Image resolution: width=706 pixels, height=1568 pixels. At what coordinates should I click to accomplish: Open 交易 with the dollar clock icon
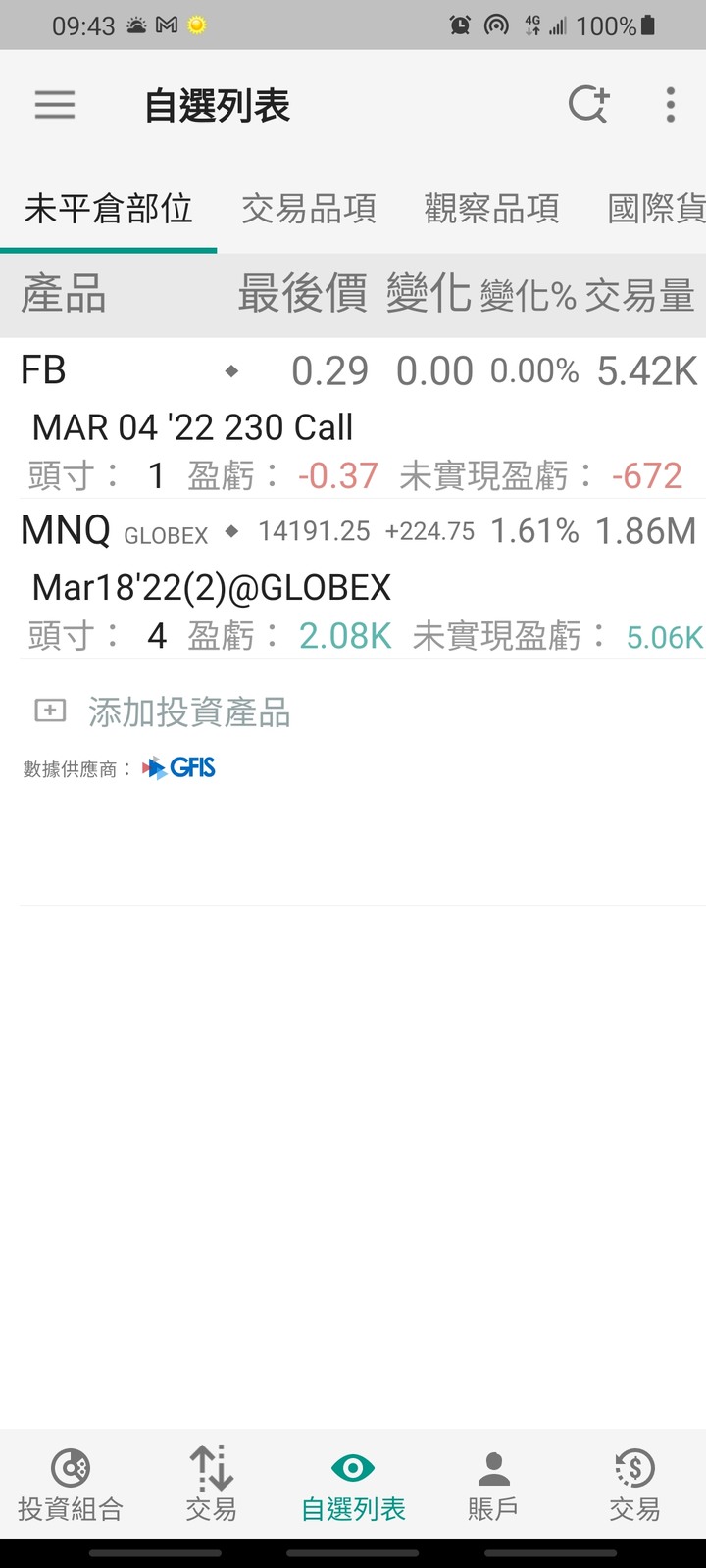tap(634, 1485)
